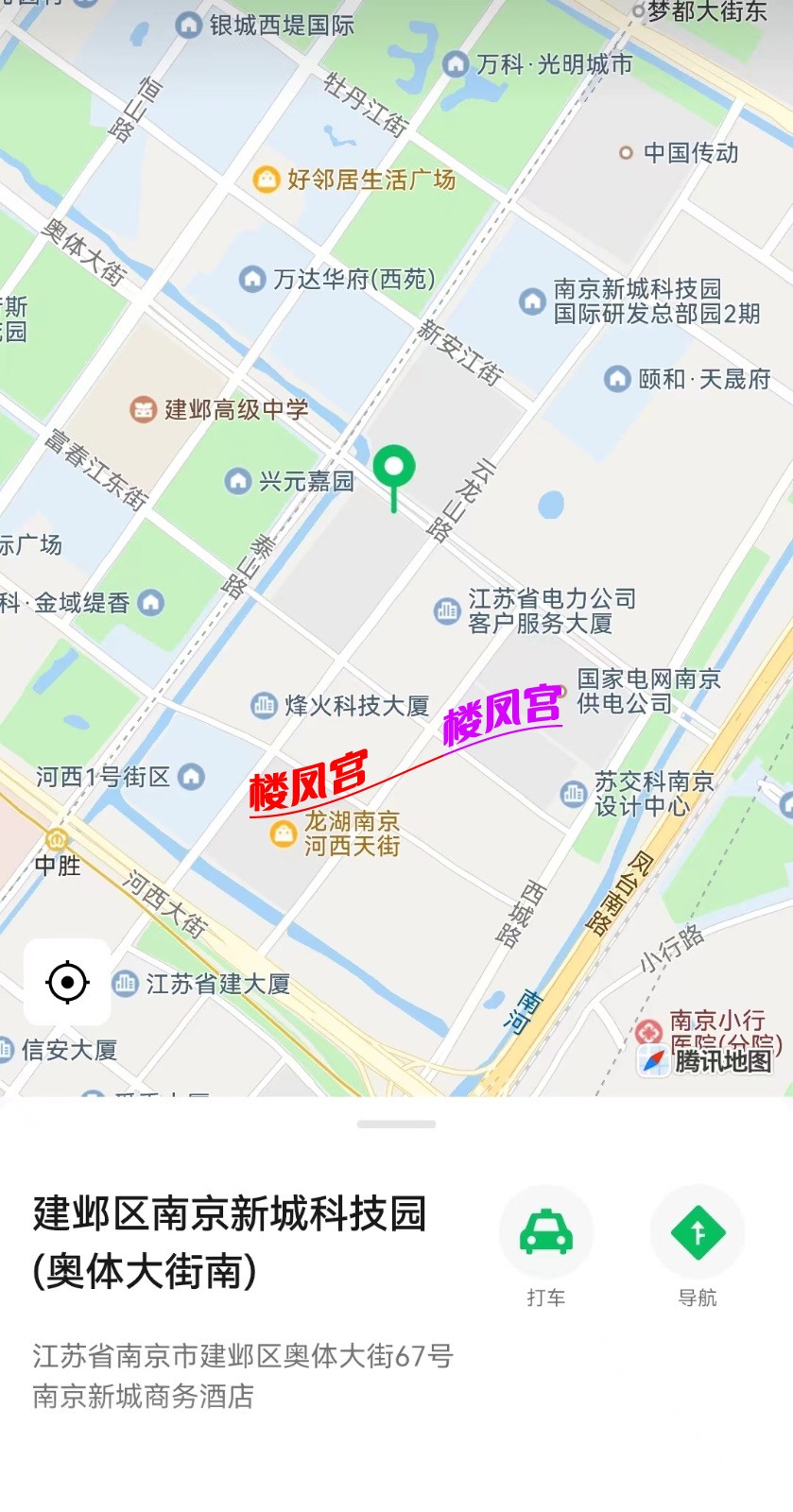The height and width of the screenshot is (1512, 793).
Task: Select the 龙湖南京河西天街 shopping icon
Action: pos(282,833)
